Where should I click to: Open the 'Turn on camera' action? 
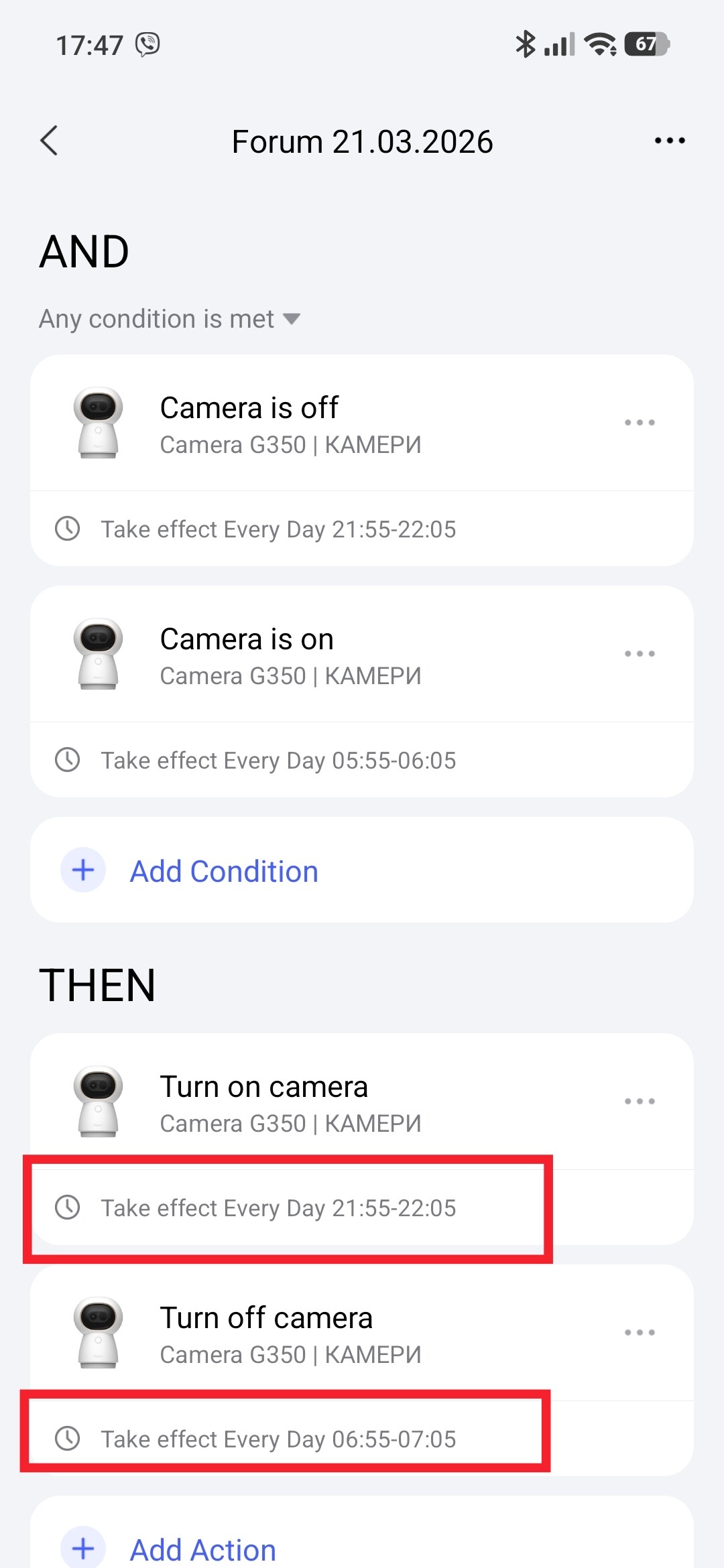(x=290, y=1102)
